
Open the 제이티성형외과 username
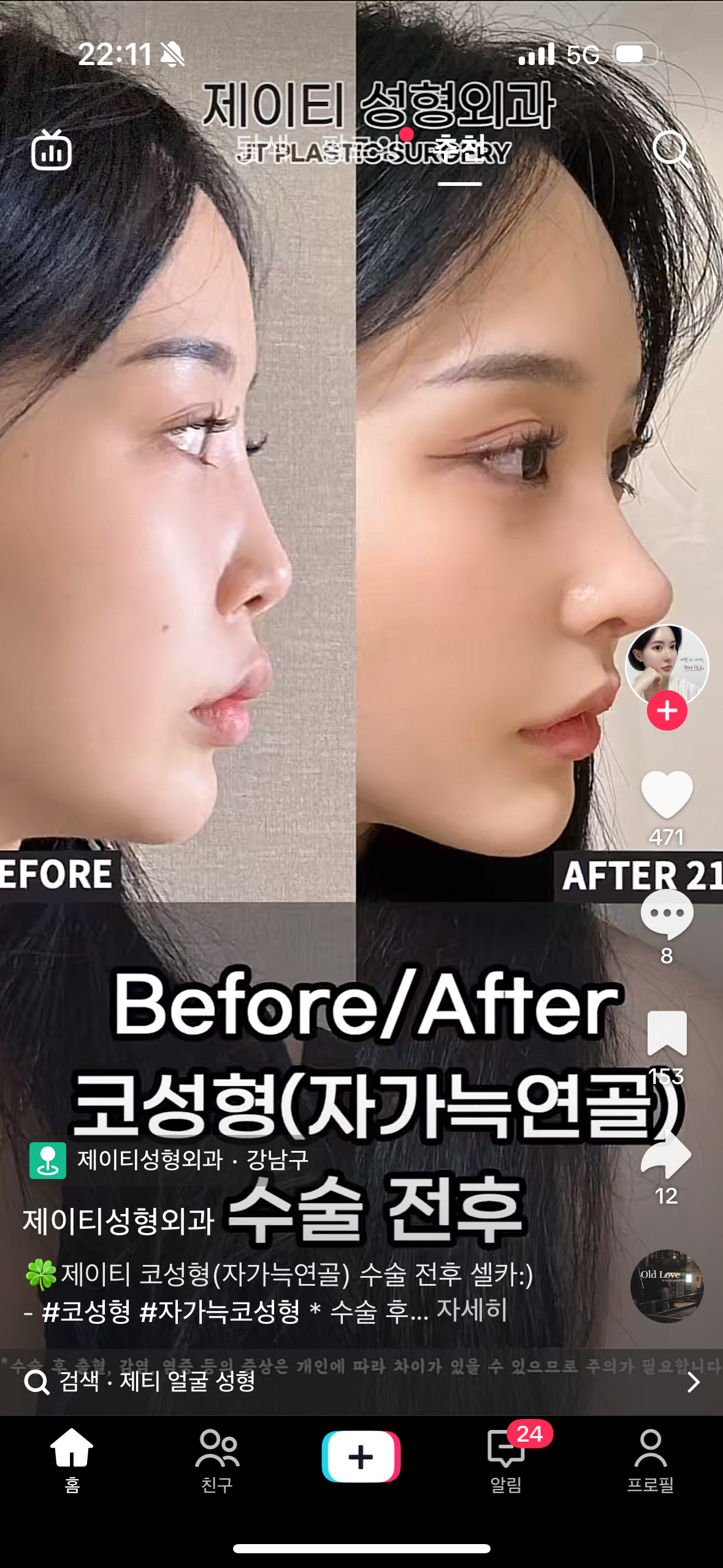click(x=118, y=1220)
